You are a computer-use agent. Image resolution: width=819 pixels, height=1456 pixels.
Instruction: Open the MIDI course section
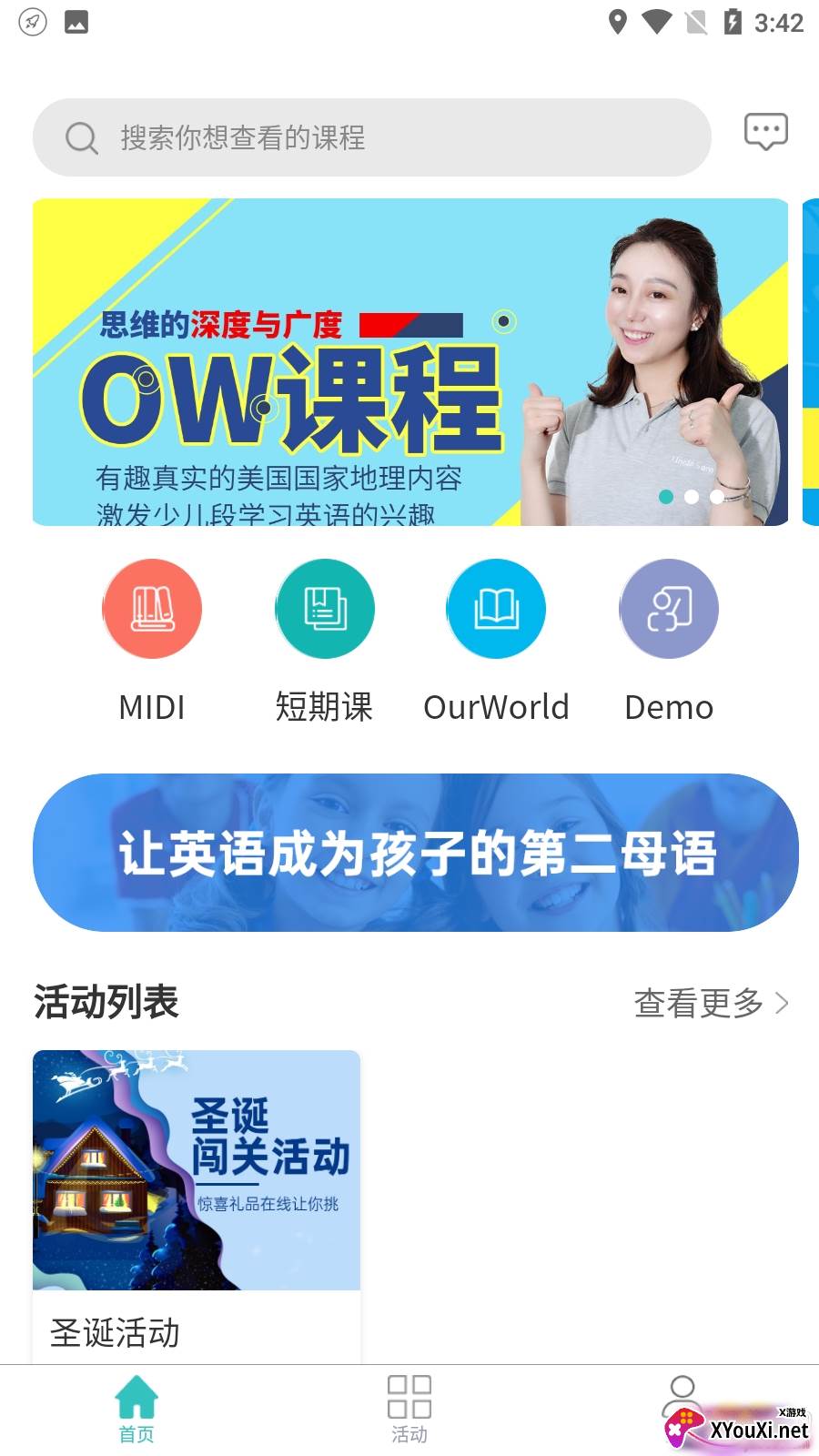153,608
